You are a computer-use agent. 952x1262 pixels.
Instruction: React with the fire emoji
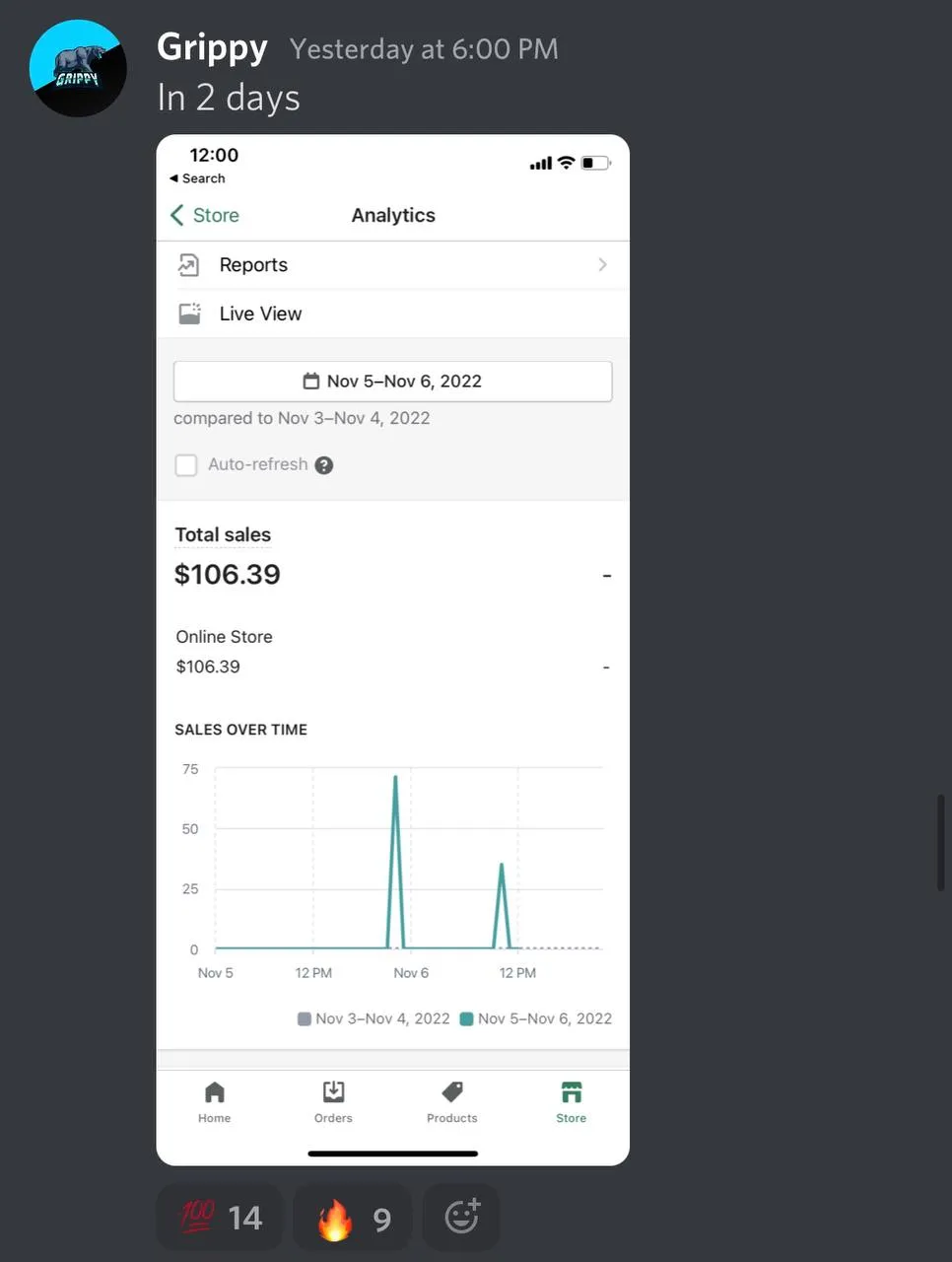coord(353,1219)
